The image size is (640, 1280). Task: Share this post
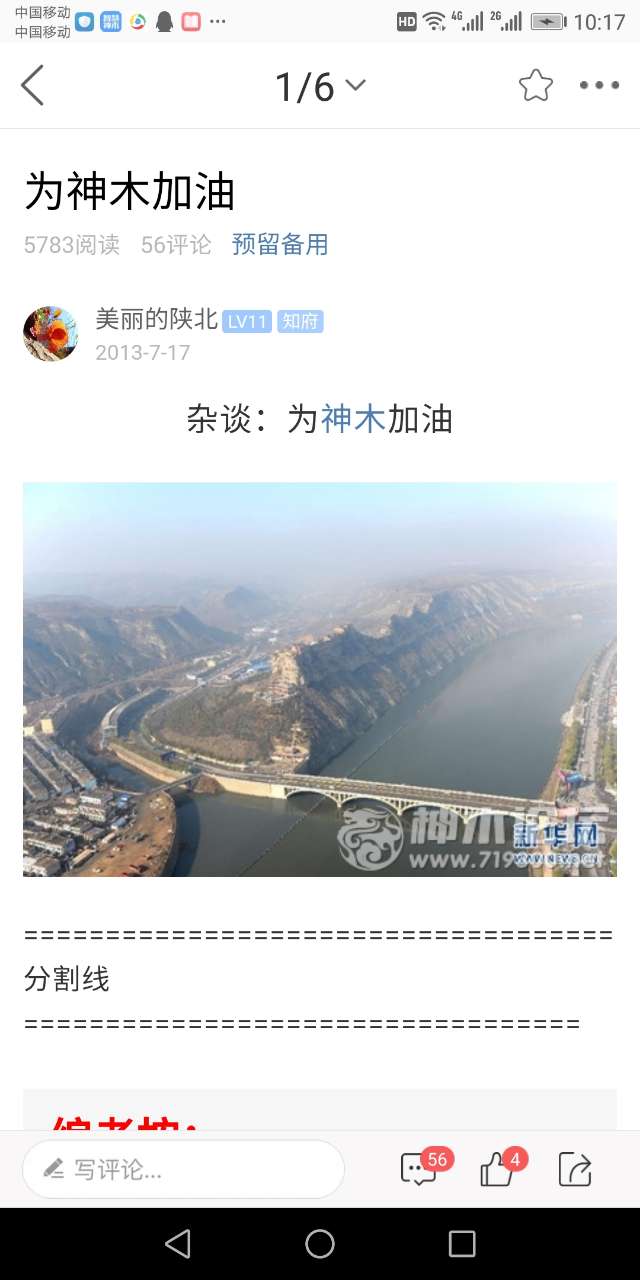tap(575, 1168)
